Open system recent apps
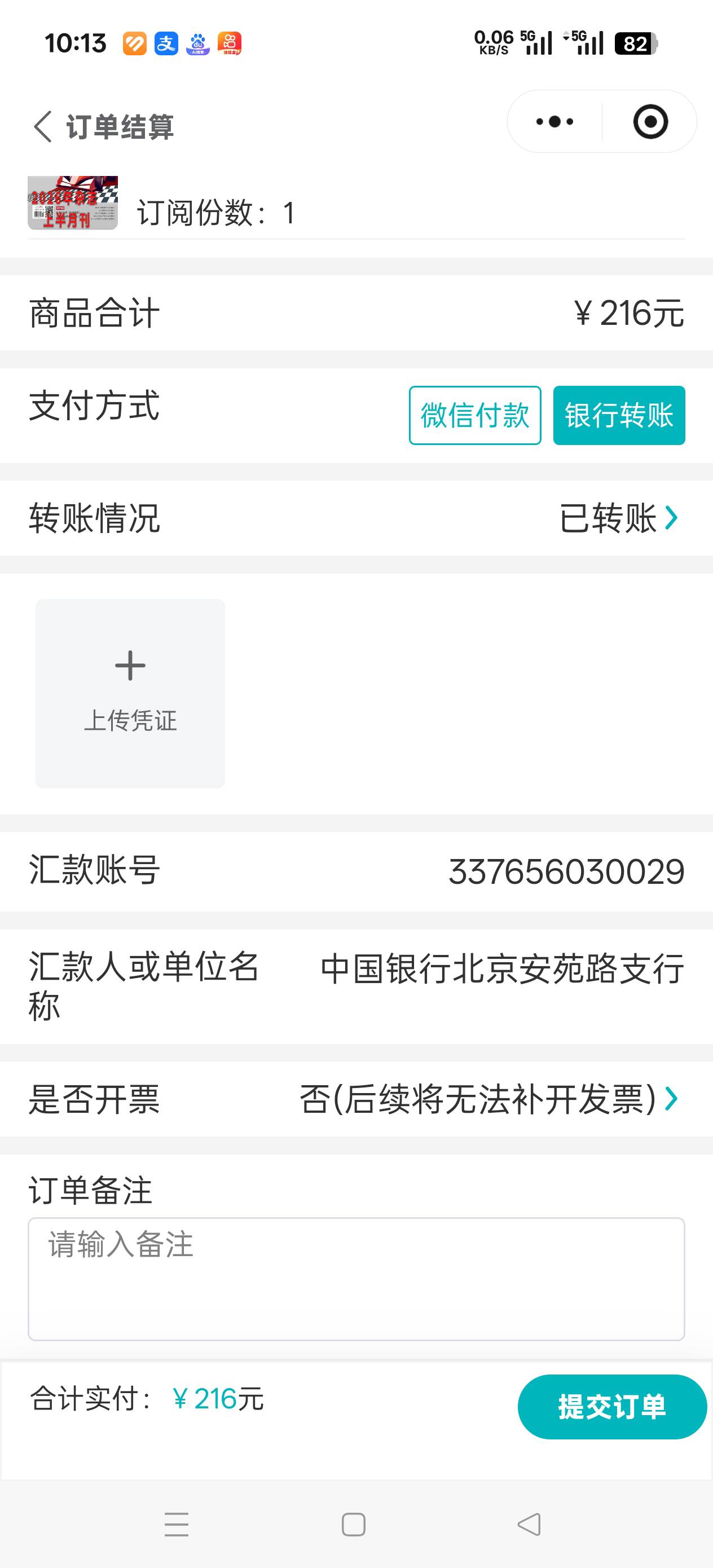 coord(177,1524)
